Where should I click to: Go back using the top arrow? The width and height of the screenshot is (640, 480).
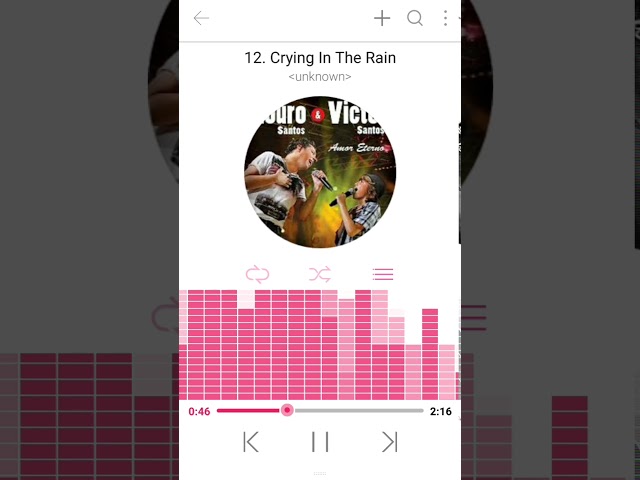[x=201, y=18]
